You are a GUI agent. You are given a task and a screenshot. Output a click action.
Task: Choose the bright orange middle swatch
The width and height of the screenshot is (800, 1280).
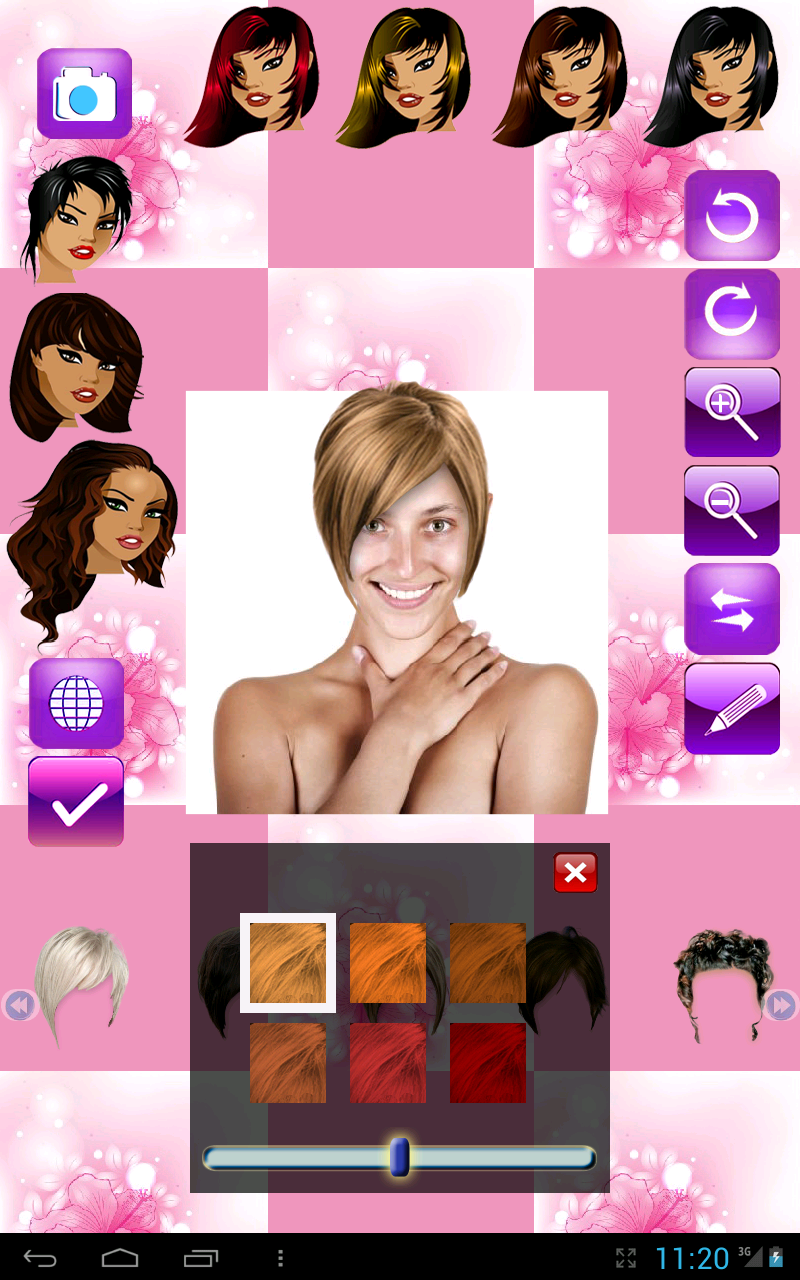(x=387, y=962)
